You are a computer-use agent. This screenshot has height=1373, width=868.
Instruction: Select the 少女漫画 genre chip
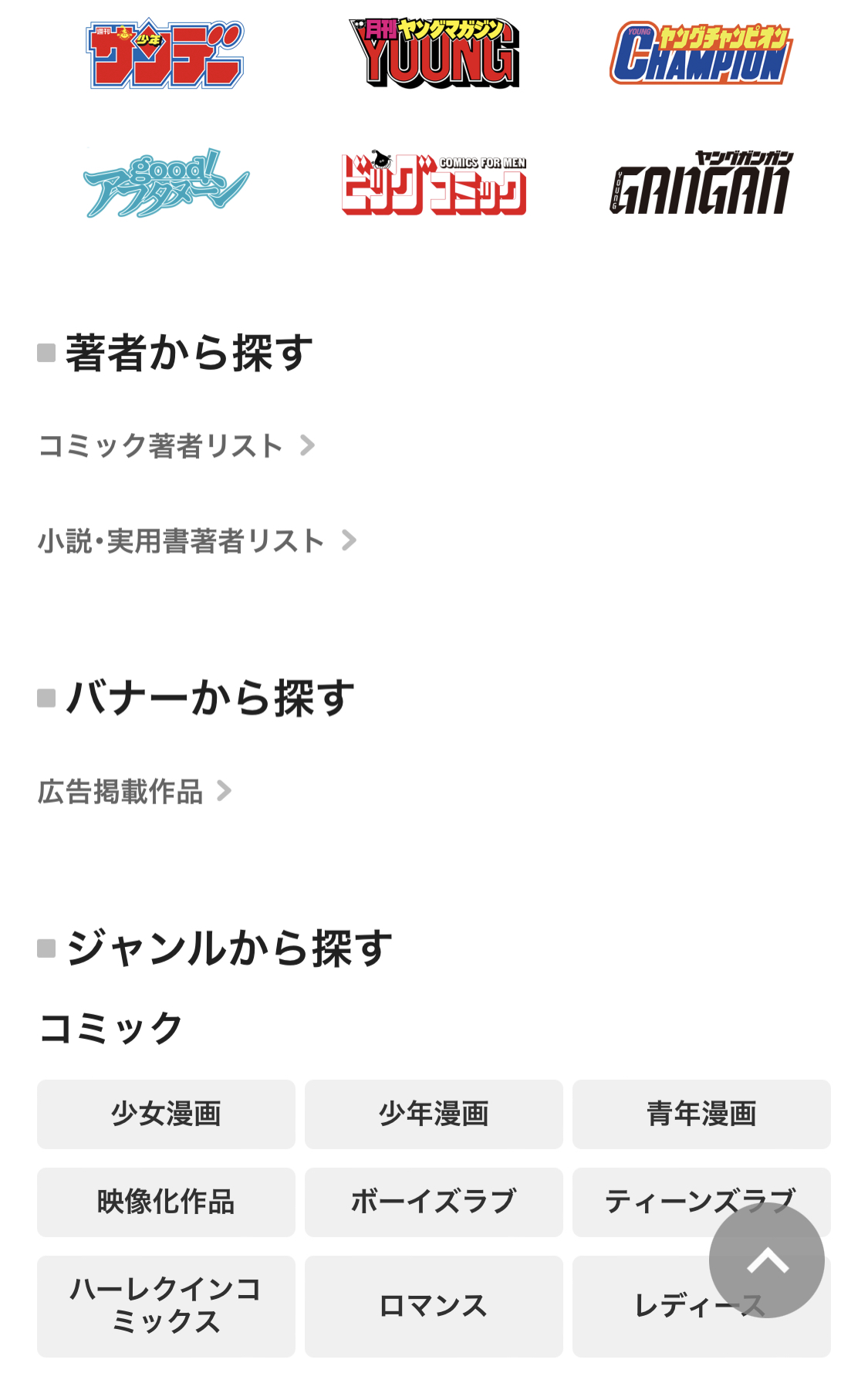click(x=166, y=1114)
